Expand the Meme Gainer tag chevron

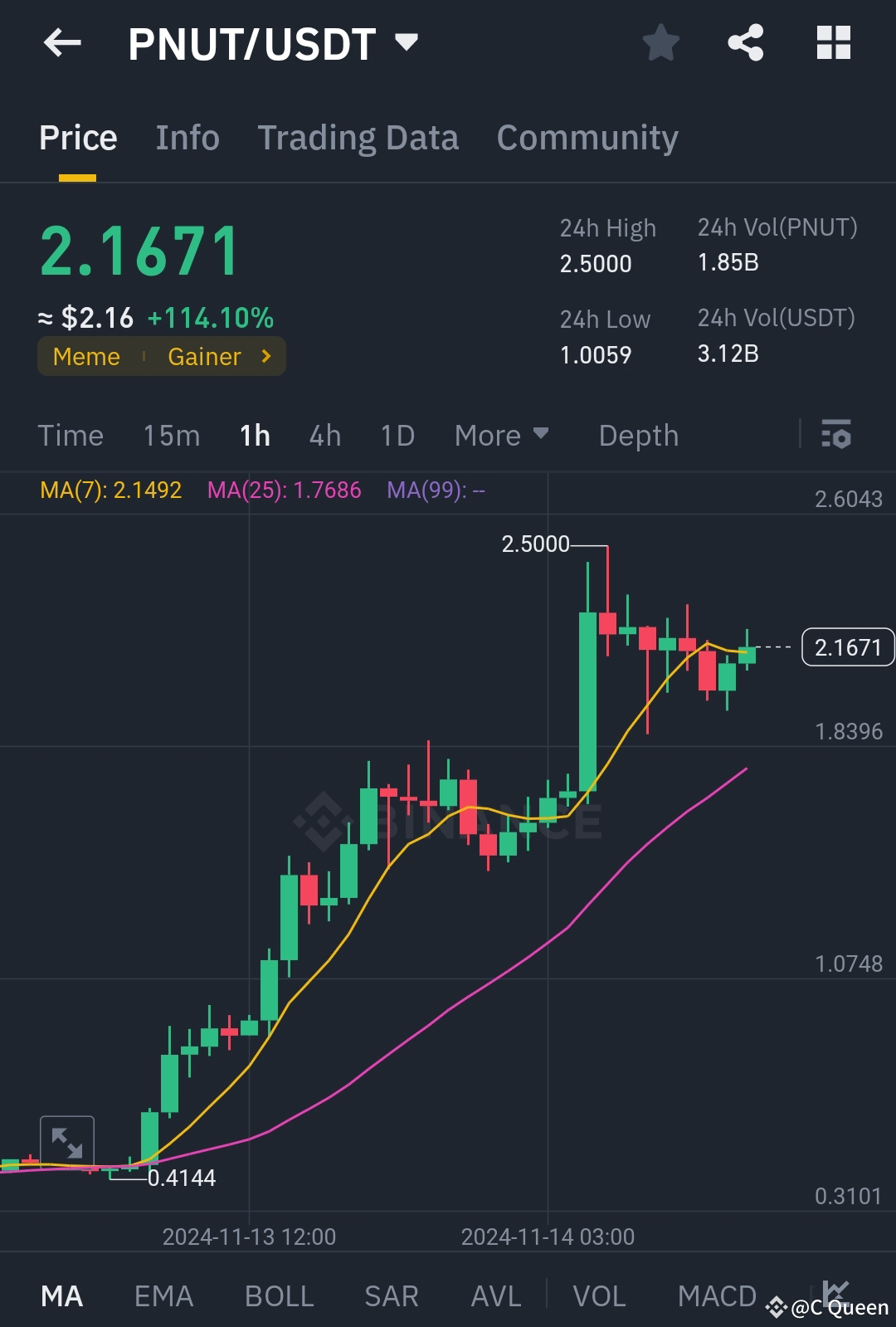coord(265,356)
